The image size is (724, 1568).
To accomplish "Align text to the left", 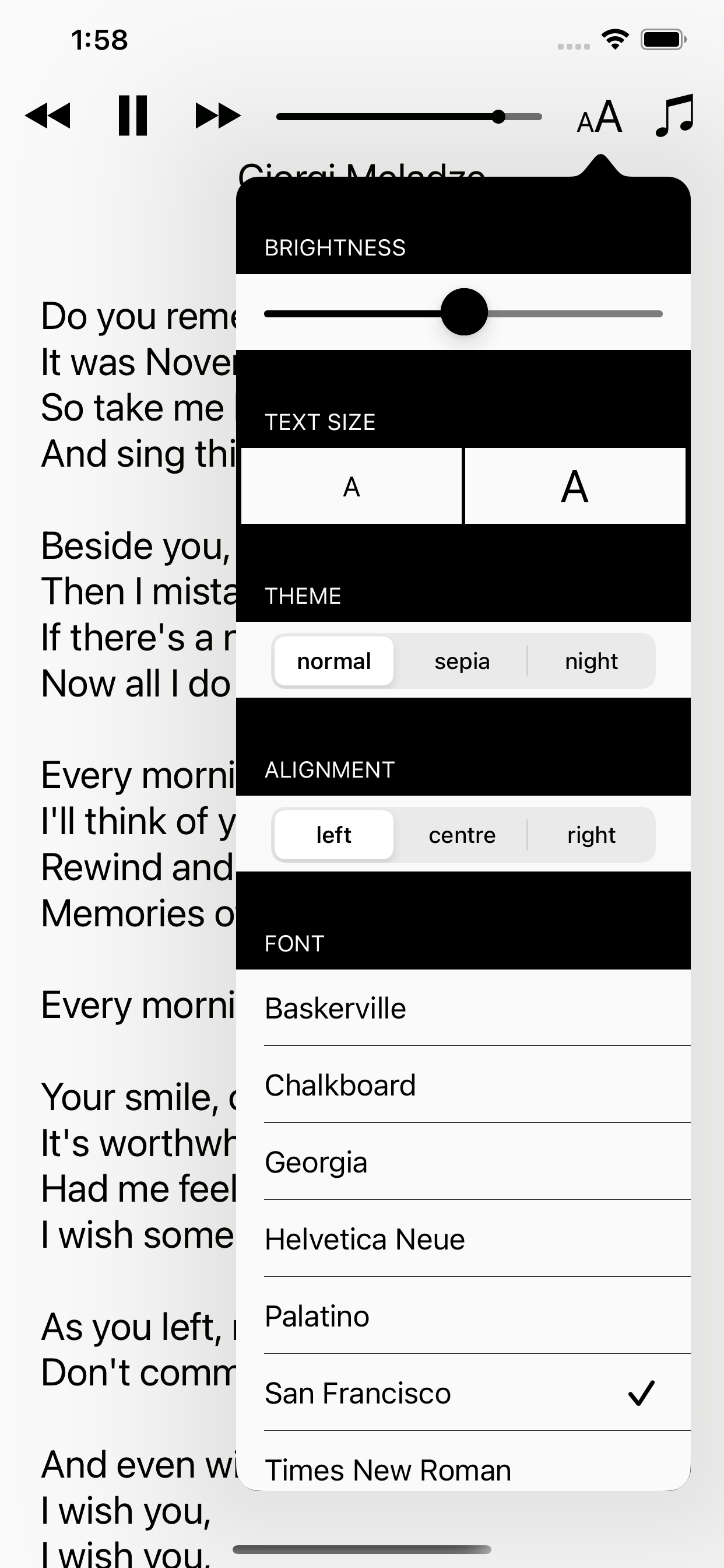I will pyautogui.click(x=333, y=835).
